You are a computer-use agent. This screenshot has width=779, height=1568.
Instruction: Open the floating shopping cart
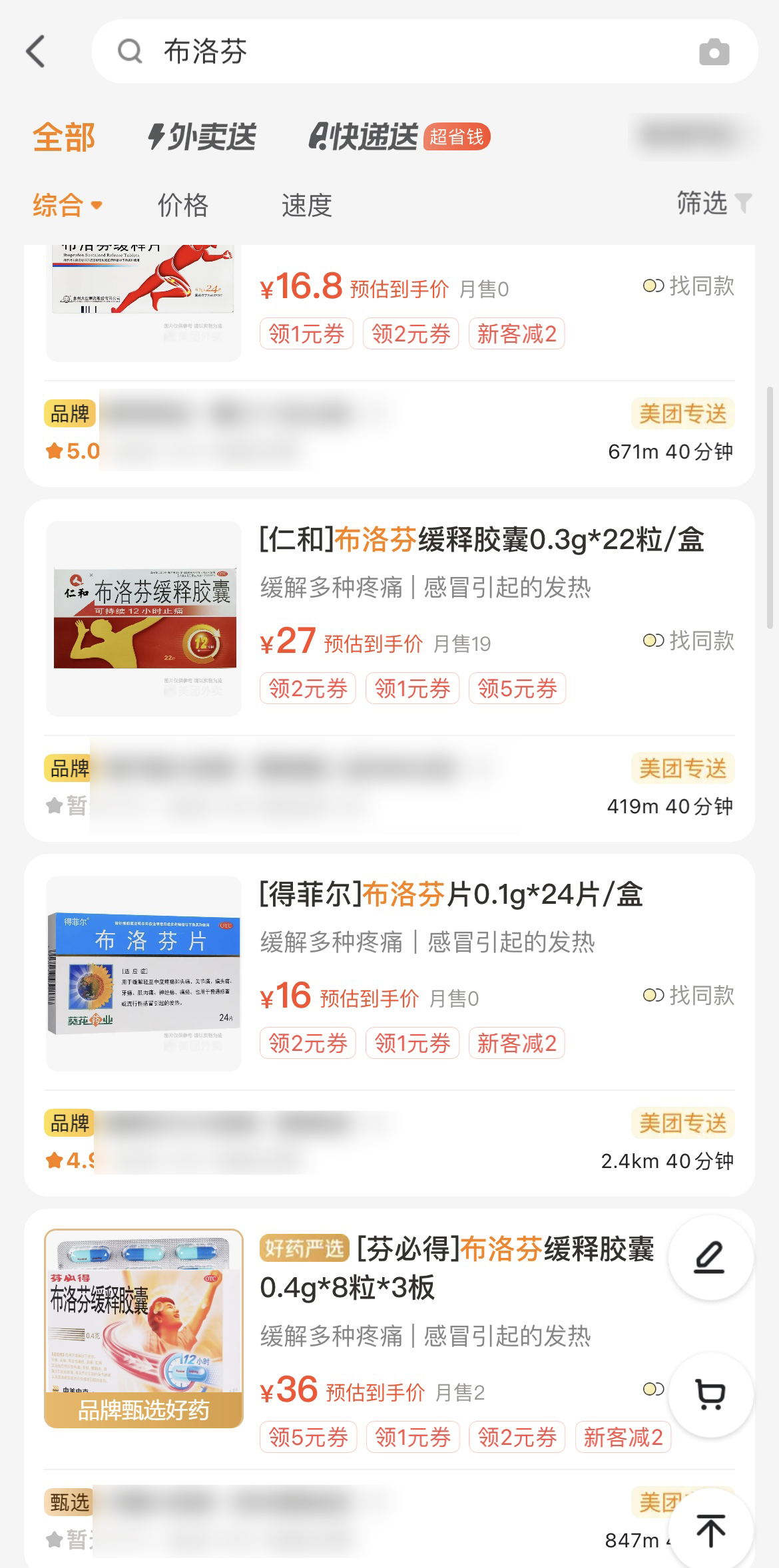pyautogui.click(x=710, y=1394)
